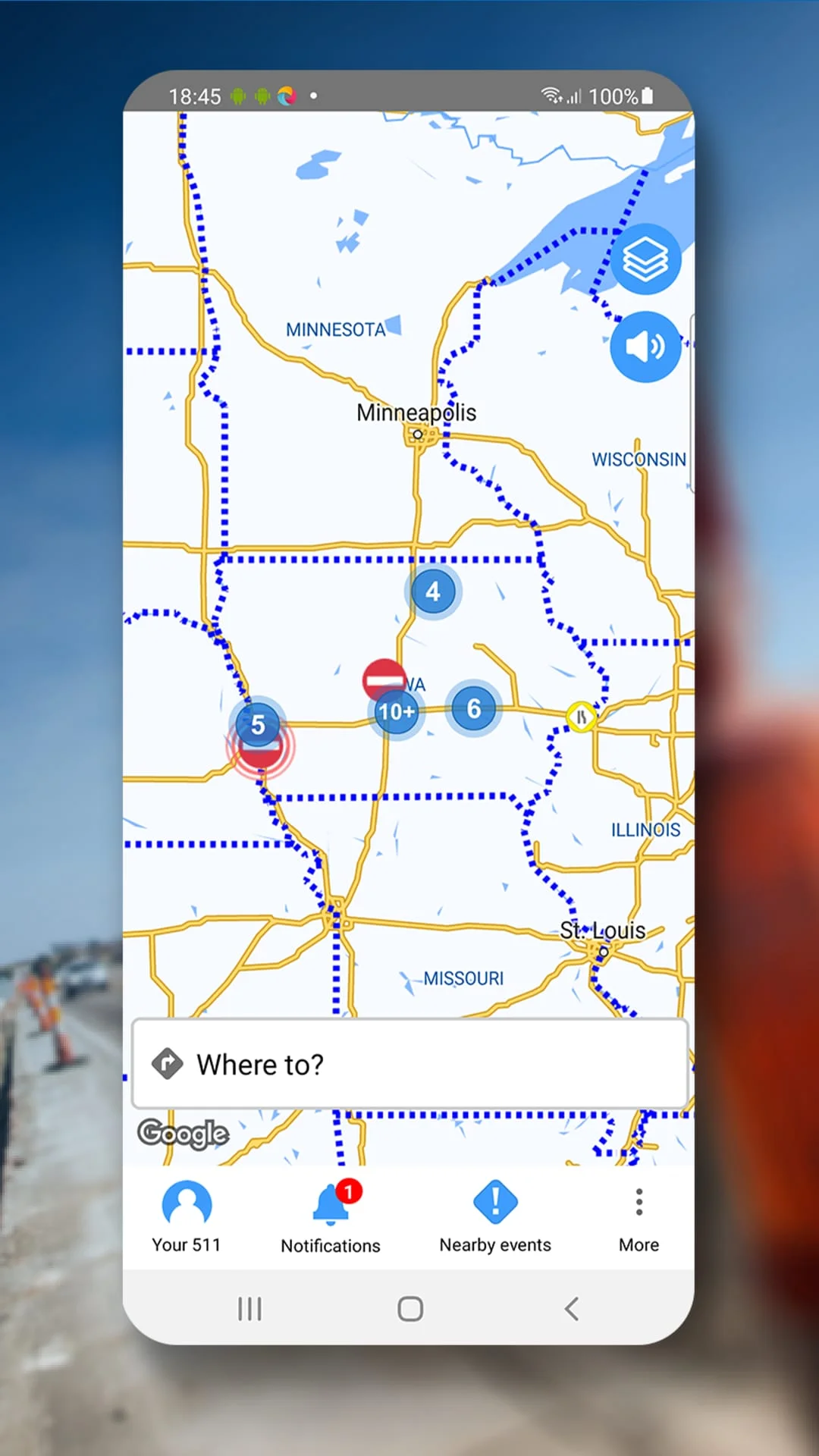This screenshot has height=1456, width=819.
Task: Open the yellow road warning marker
Action: tap(581, 717)
